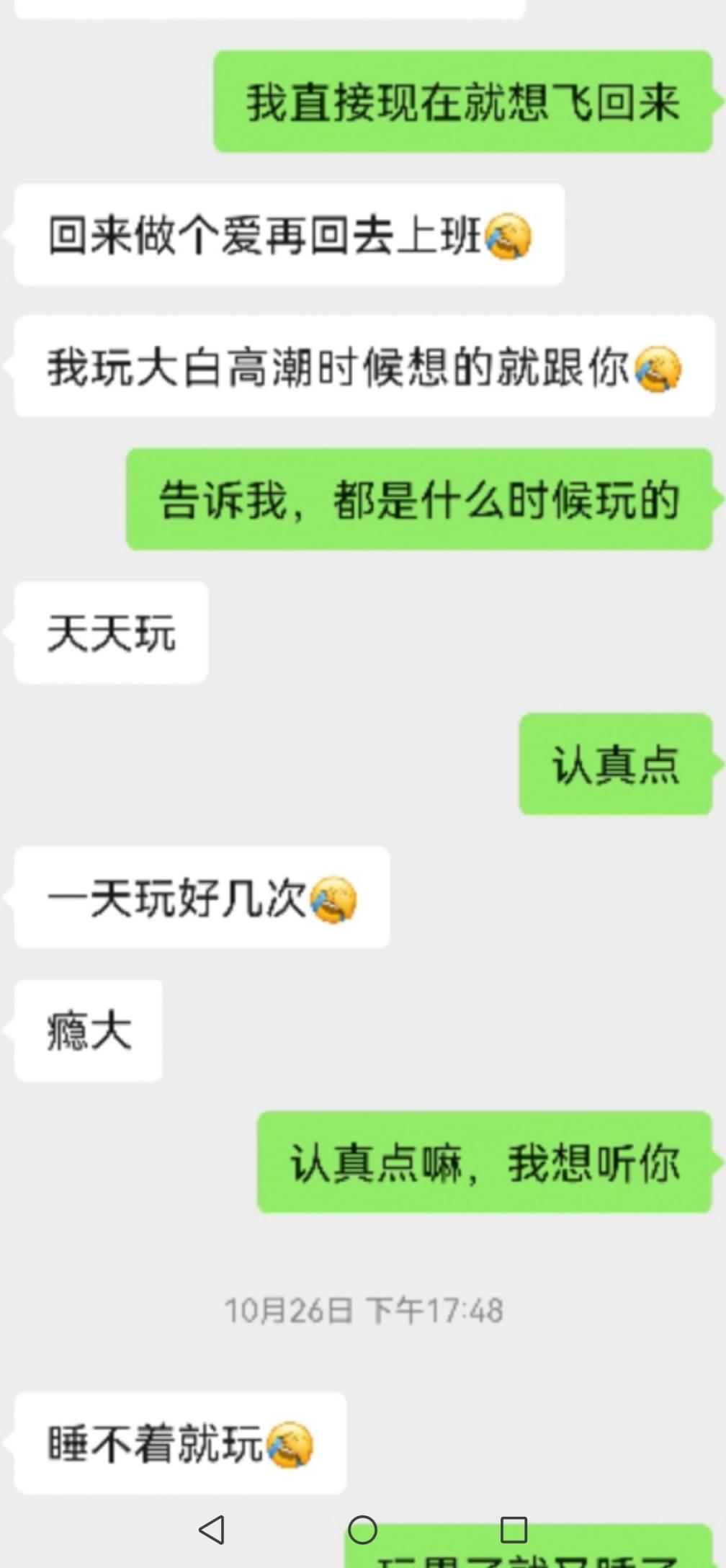The image size is (726, 1568).
Task: Go back with the system back button
Action: click(212, 1528)
